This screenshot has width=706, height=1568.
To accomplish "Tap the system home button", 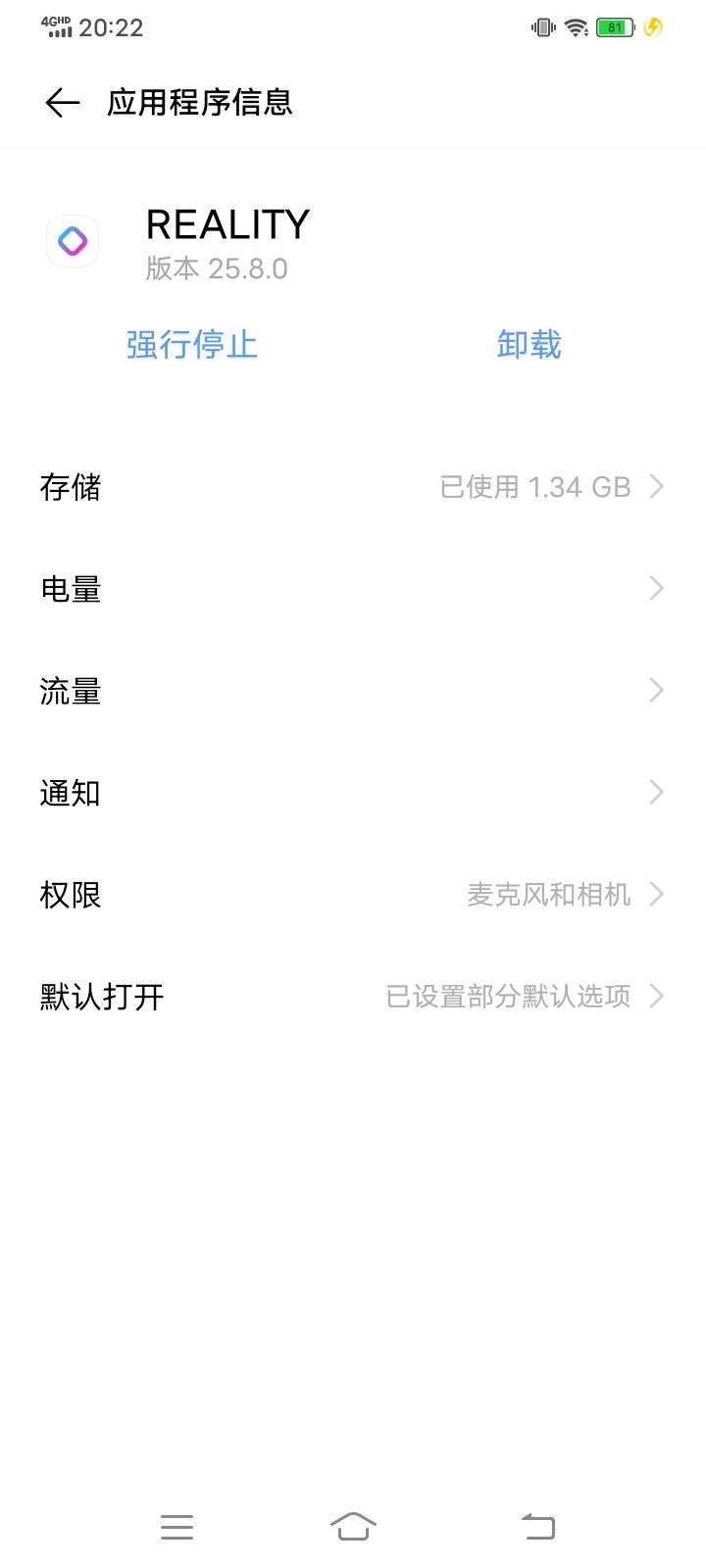I will point(353,1526).
